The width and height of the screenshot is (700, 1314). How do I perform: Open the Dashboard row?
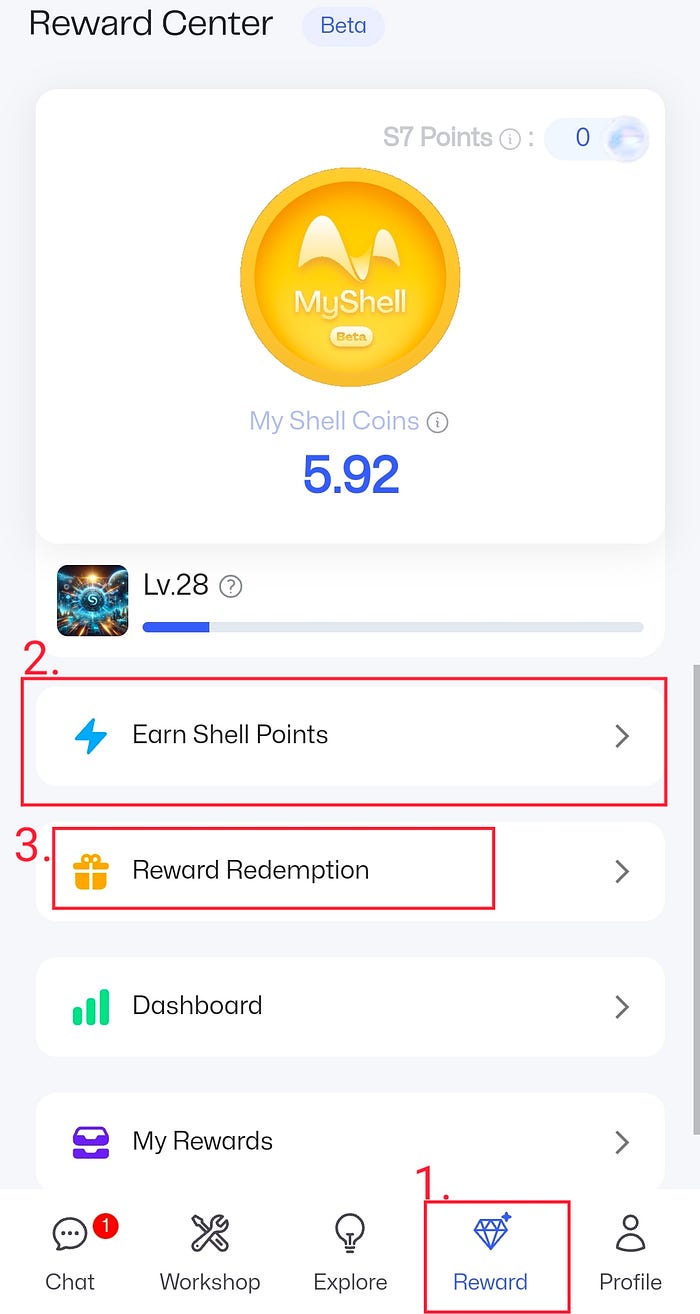pos(349,1006)
